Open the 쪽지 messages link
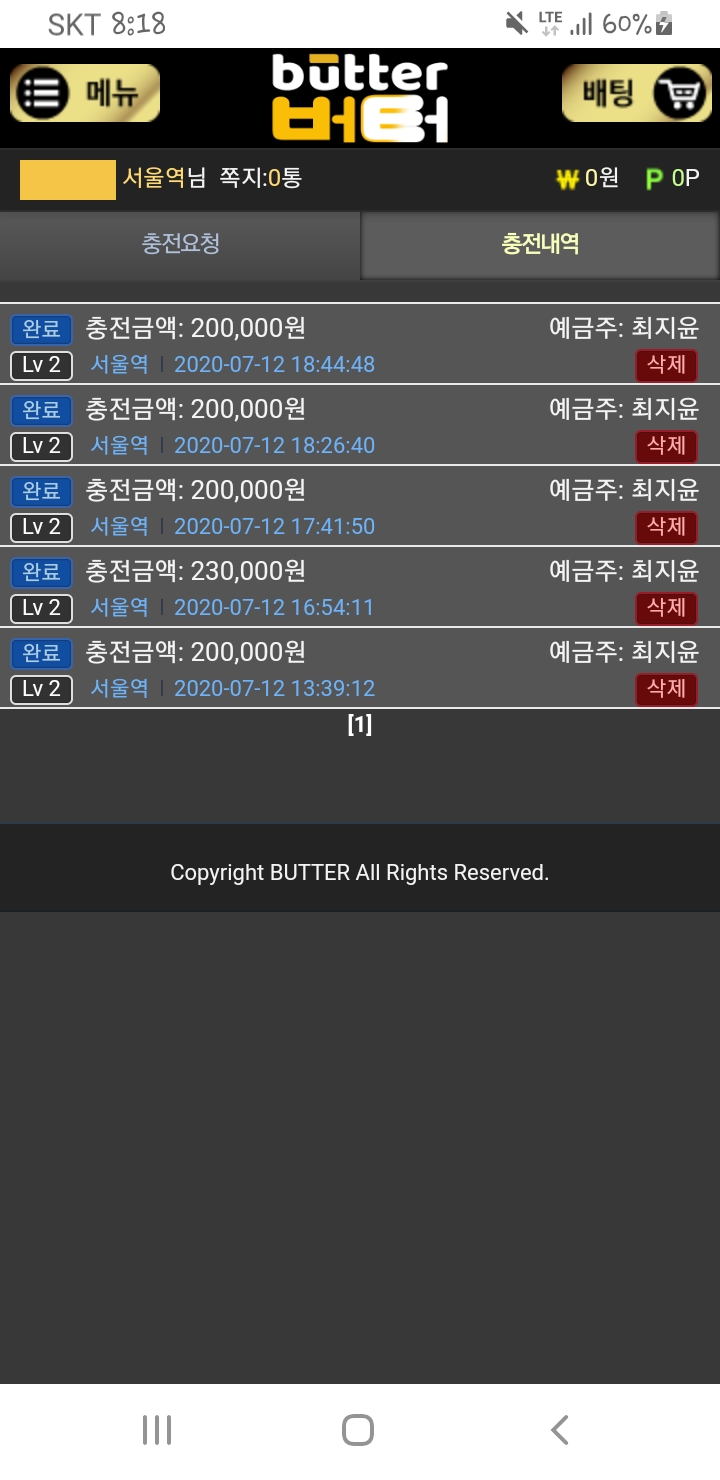This screenshot has height=1480, width=720. pyautogui.click(x=260, y=179)
